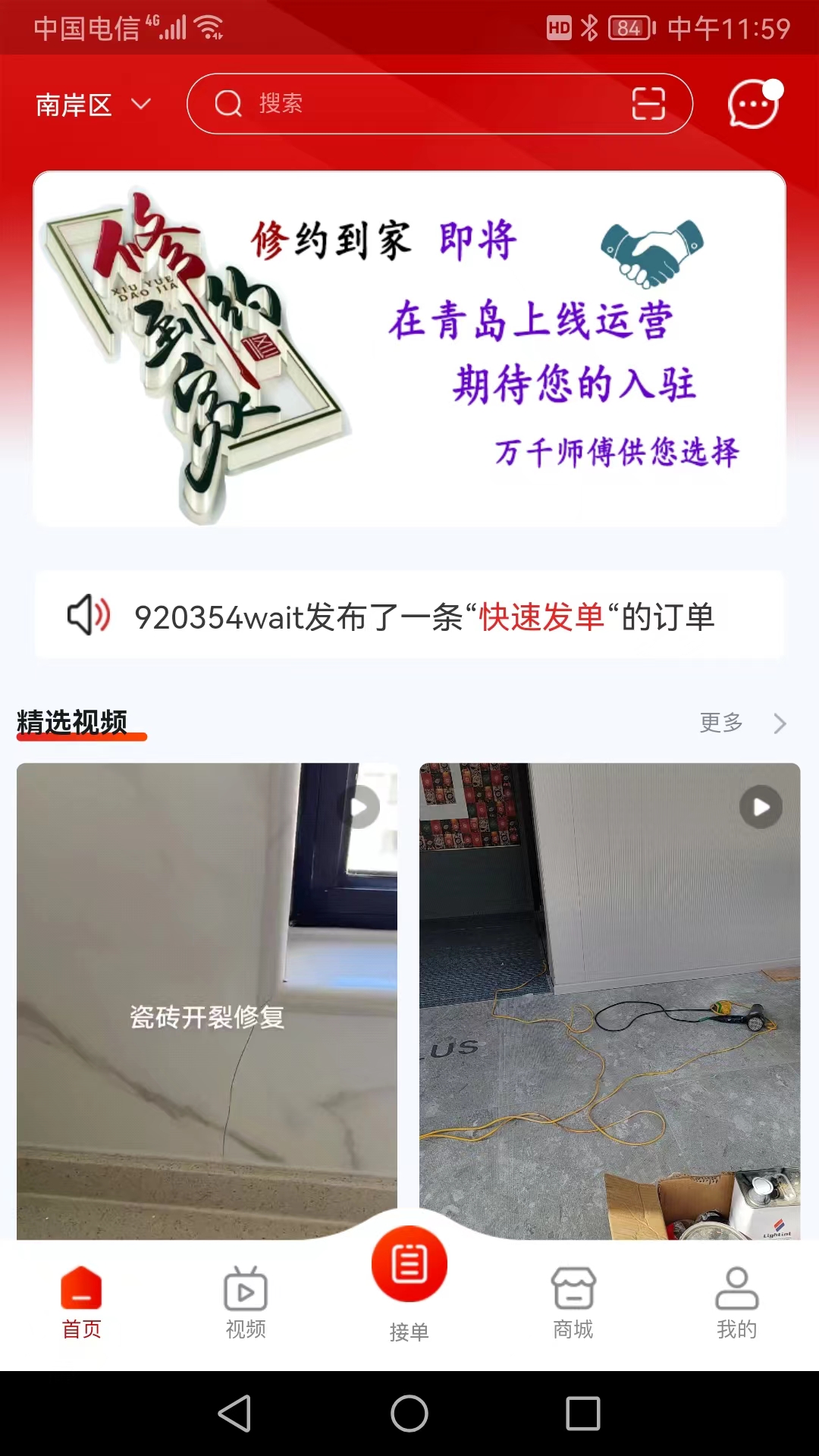Open the 更多 link for featured videos

(720, 723)
